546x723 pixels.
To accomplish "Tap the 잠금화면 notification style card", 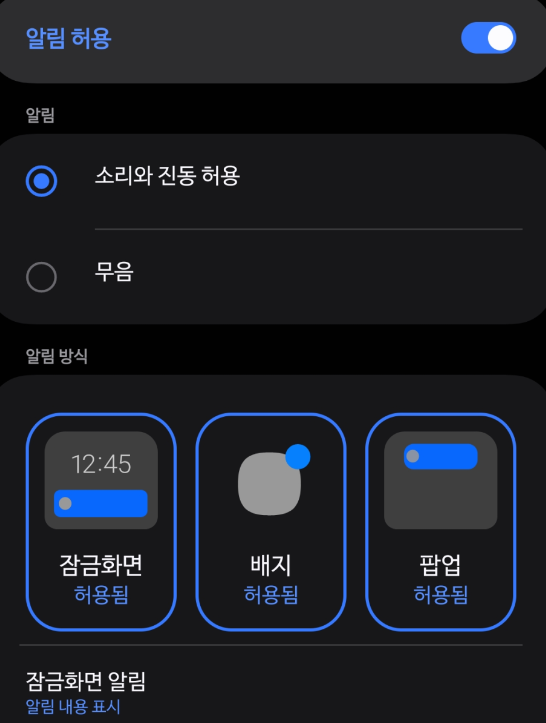I will pos(101,522).
